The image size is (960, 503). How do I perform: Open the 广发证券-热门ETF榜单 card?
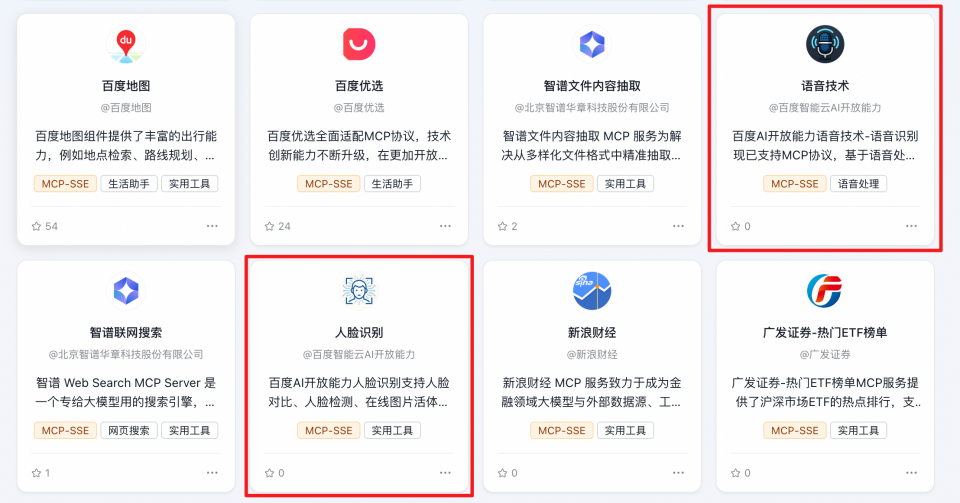825,333
